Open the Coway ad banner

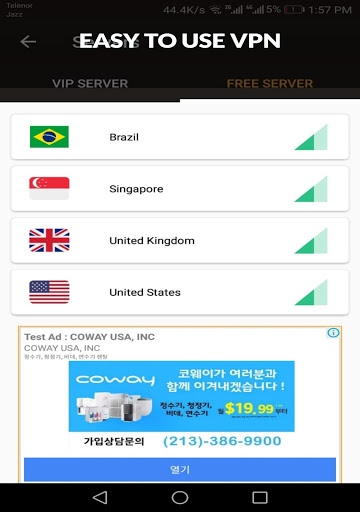coord(182,396)
